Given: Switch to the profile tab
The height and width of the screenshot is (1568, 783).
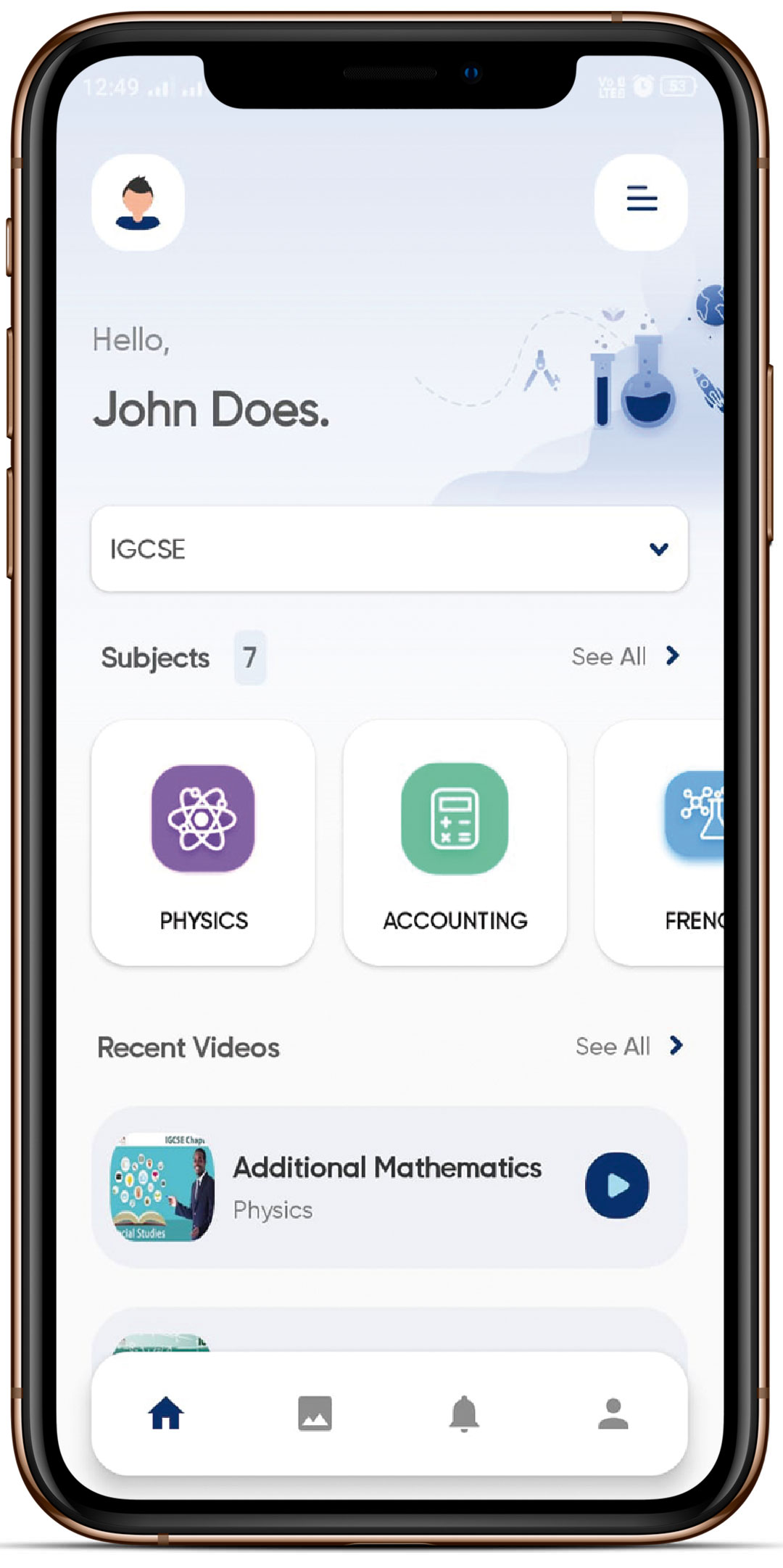Looking at the screenshot, I should tap(613, 1413).
